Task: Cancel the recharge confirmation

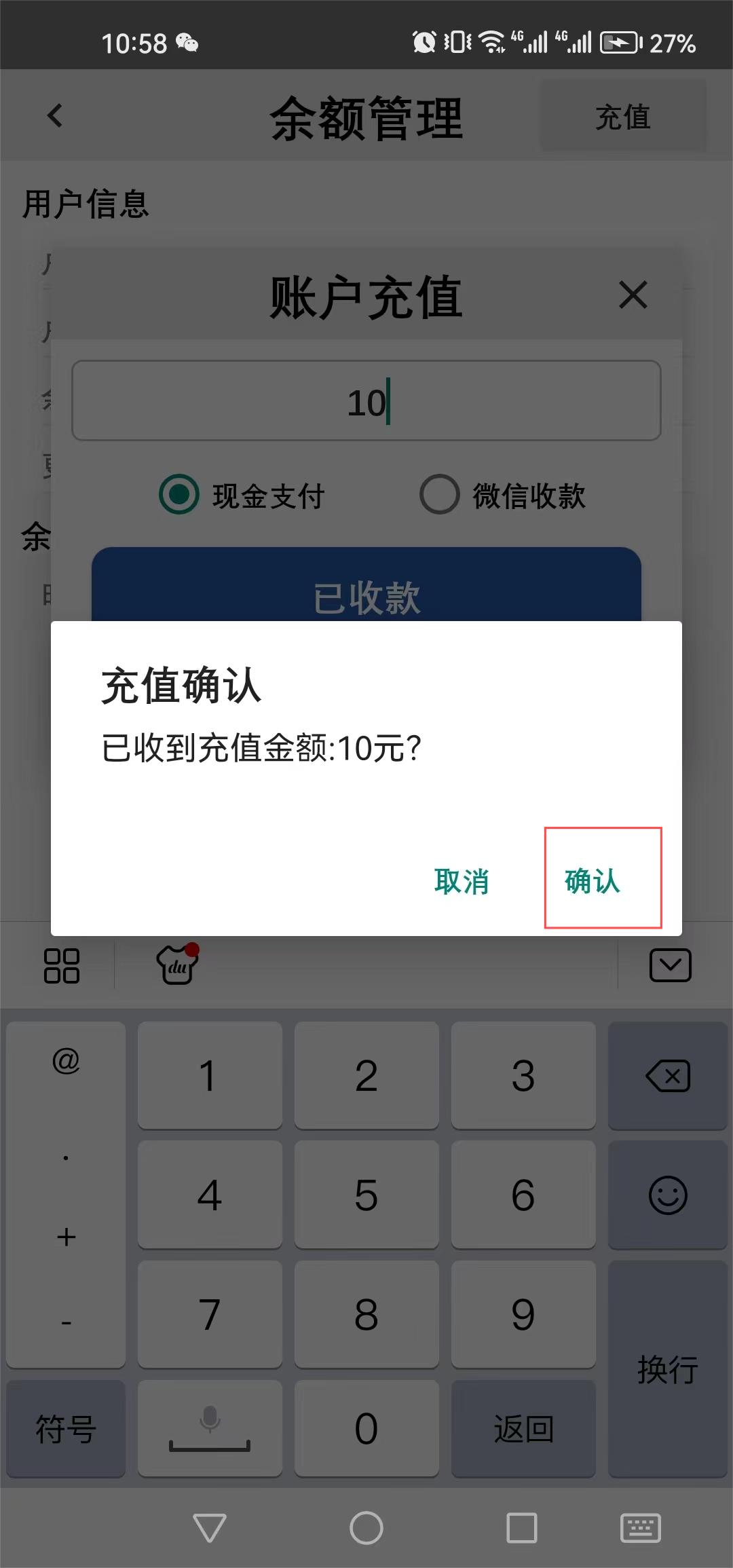Action: 462,882
